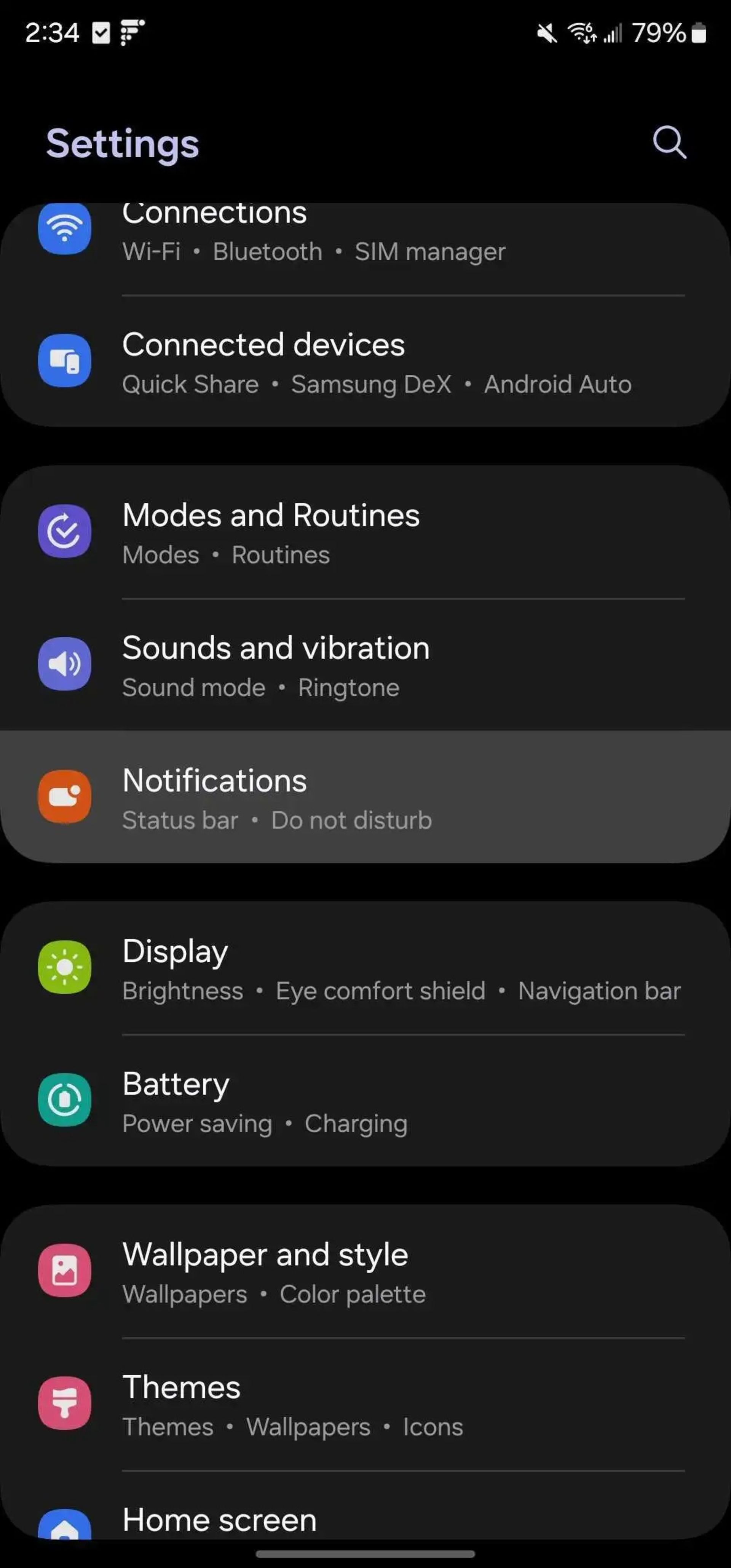
Task: Go to Modes and Routines
Action: 365,533
